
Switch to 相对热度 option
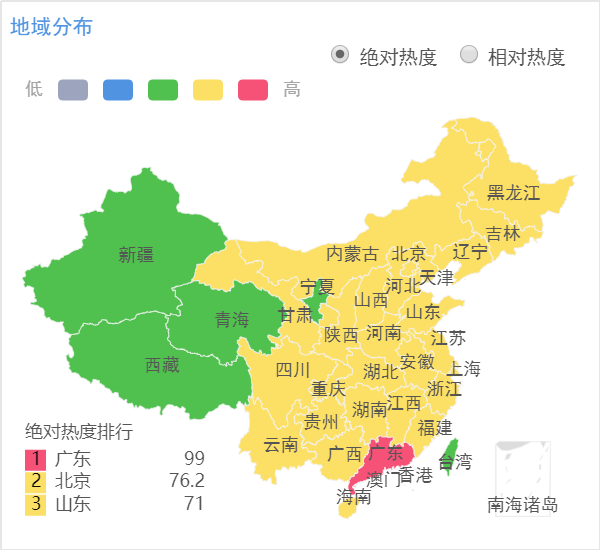tap(469, 55)
